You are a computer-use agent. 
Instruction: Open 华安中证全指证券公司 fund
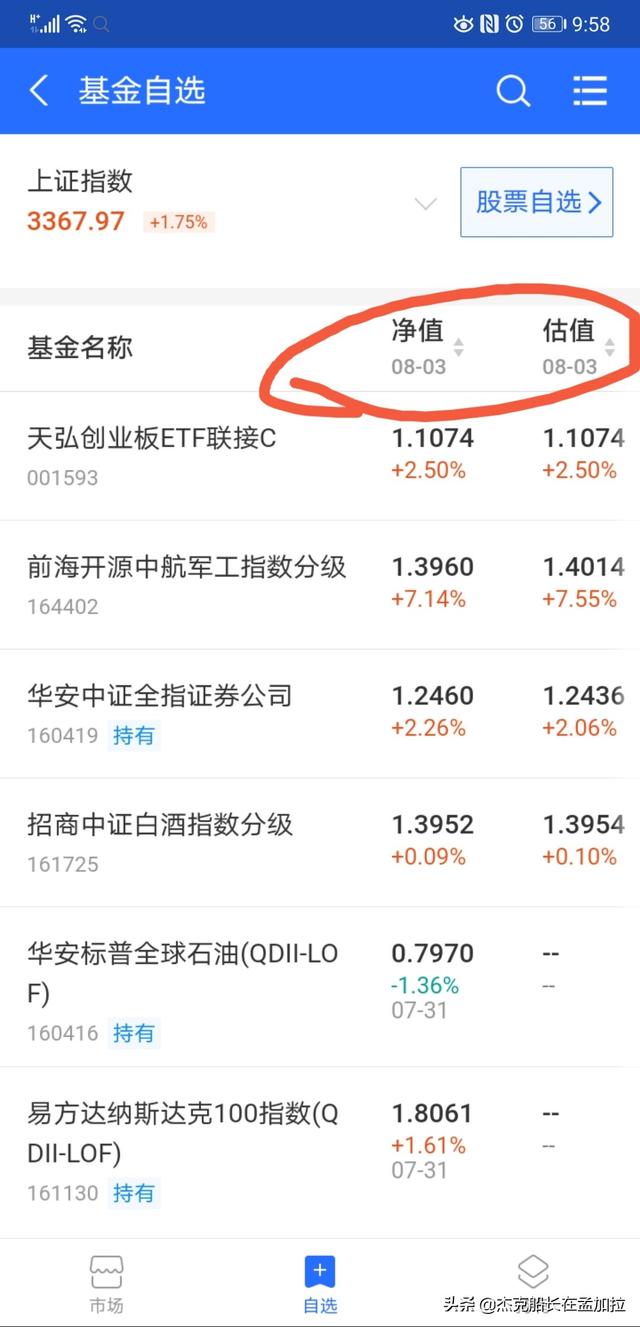point(320,714)
